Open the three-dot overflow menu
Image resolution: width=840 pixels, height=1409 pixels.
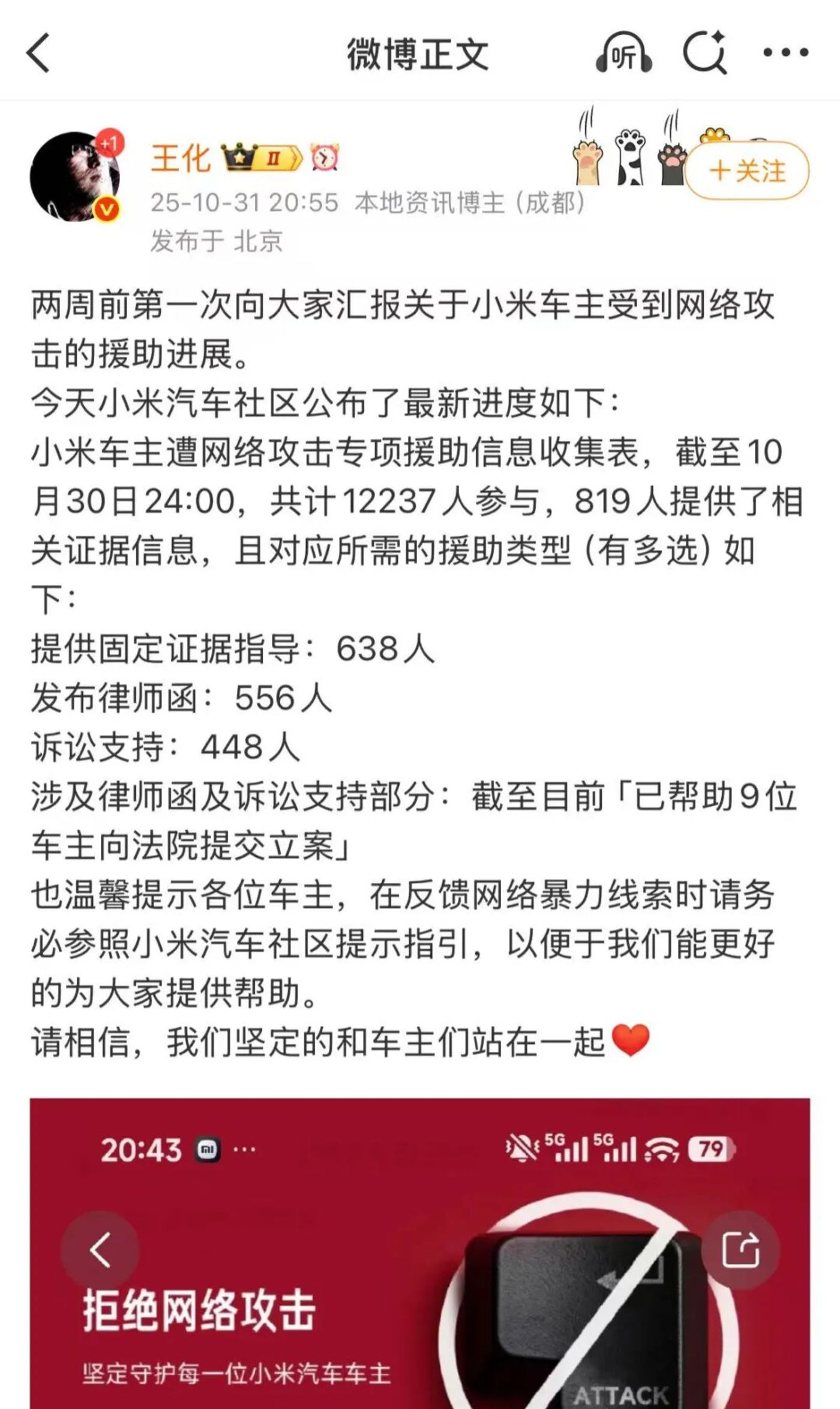click(785, 53)
